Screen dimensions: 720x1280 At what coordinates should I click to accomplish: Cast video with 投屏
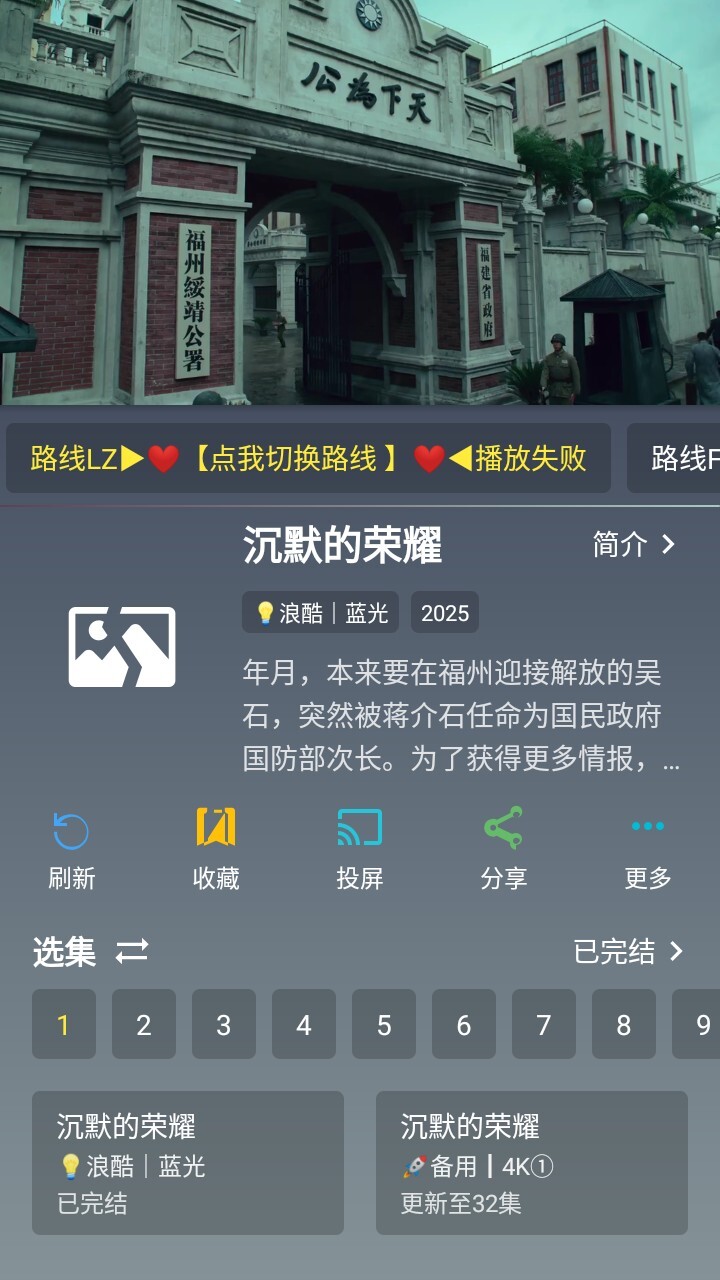click(x=360, y=850)
